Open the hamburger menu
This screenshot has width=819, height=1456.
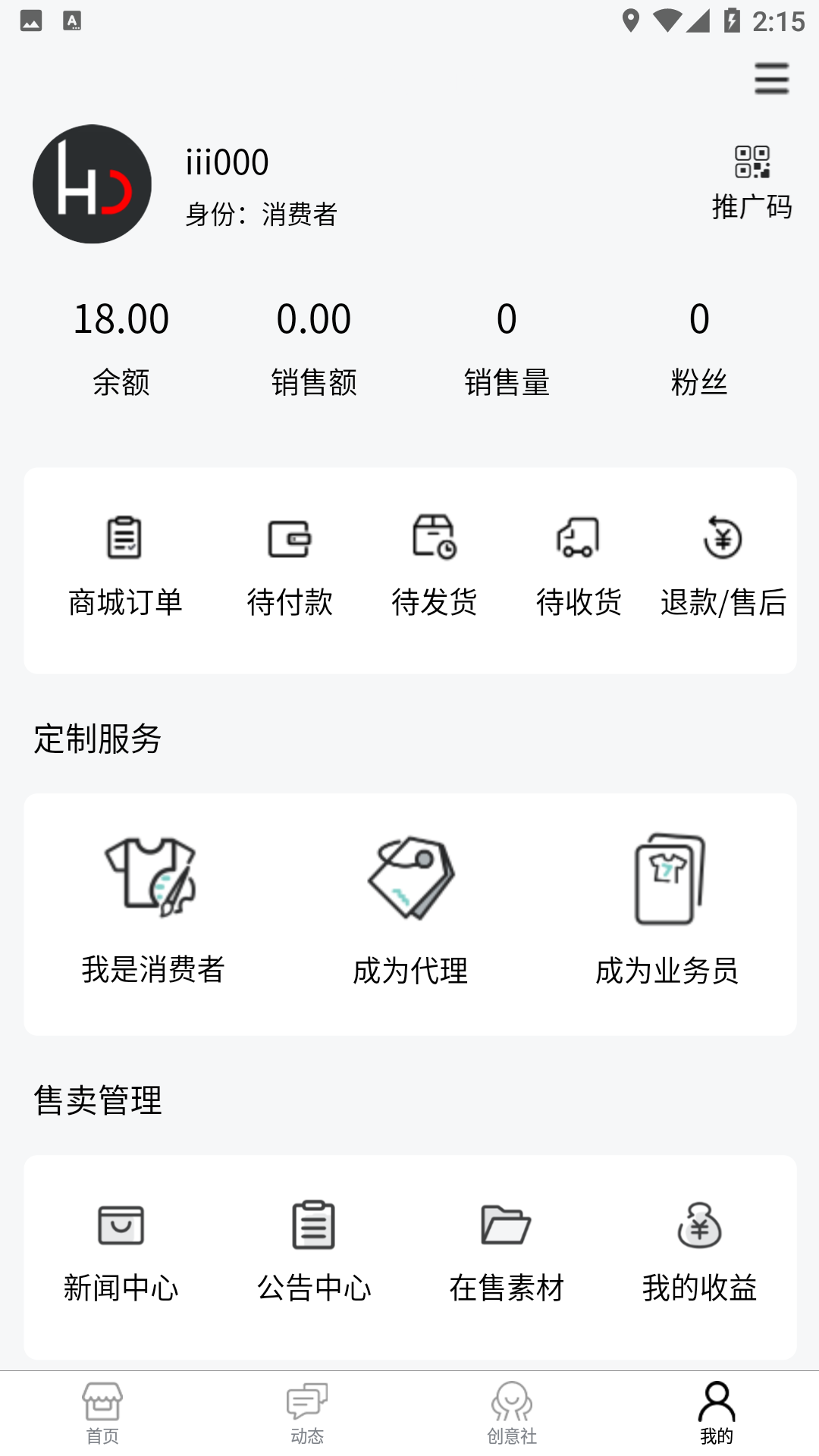[771, 79]
